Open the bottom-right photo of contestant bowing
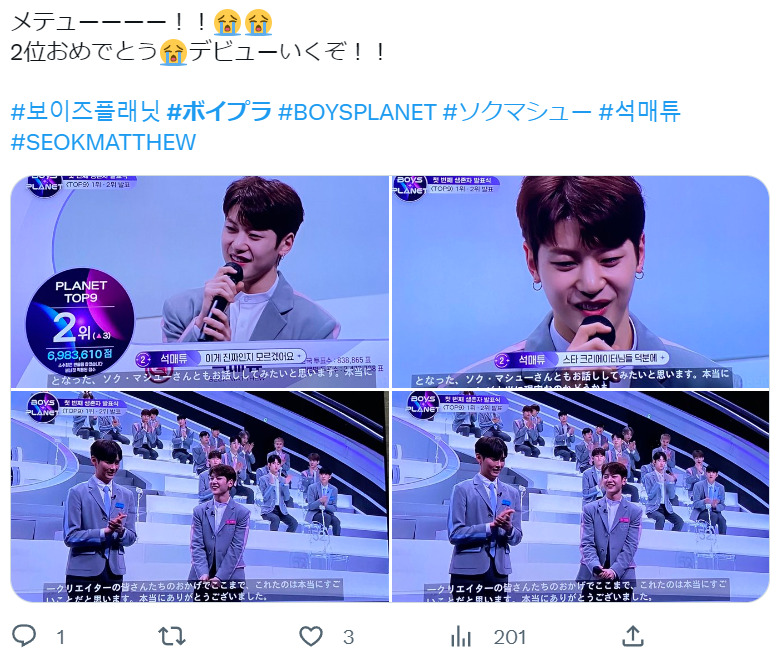780x666 pixels. point(580,496)
